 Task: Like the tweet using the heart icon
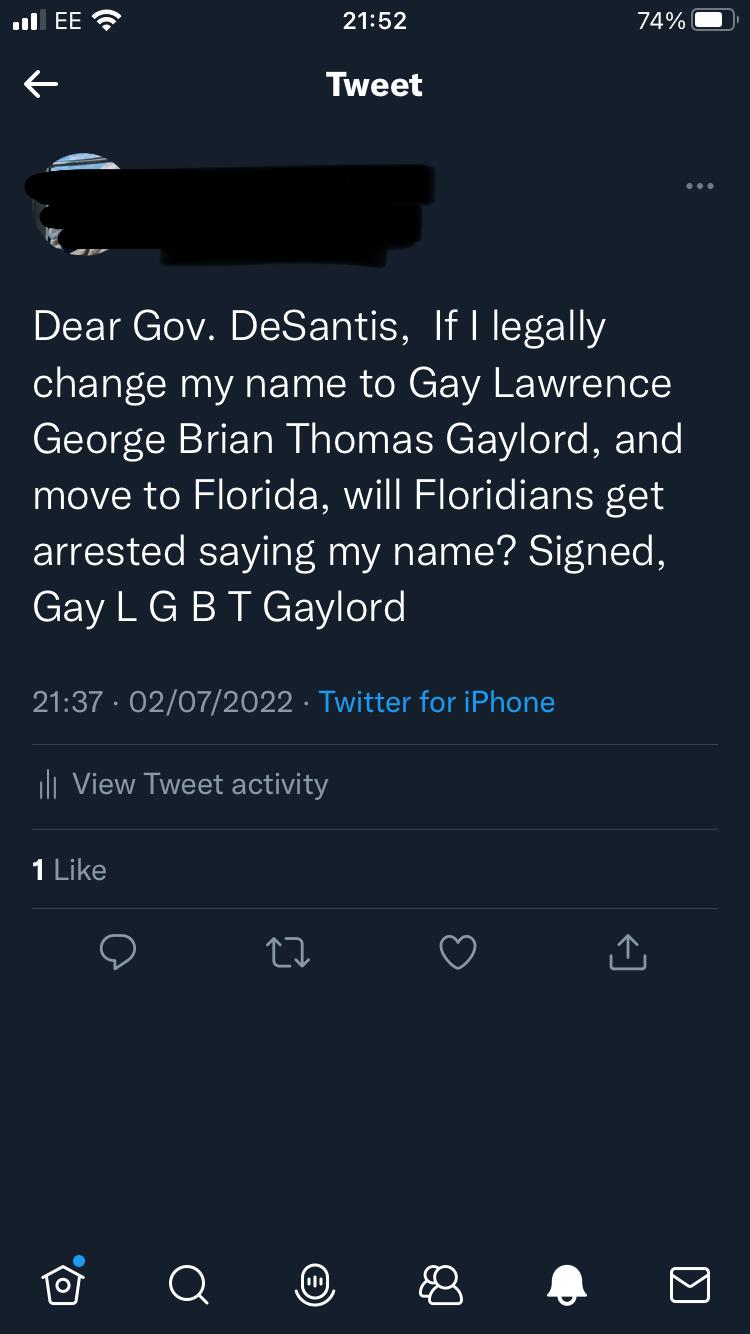coord(457,952)
